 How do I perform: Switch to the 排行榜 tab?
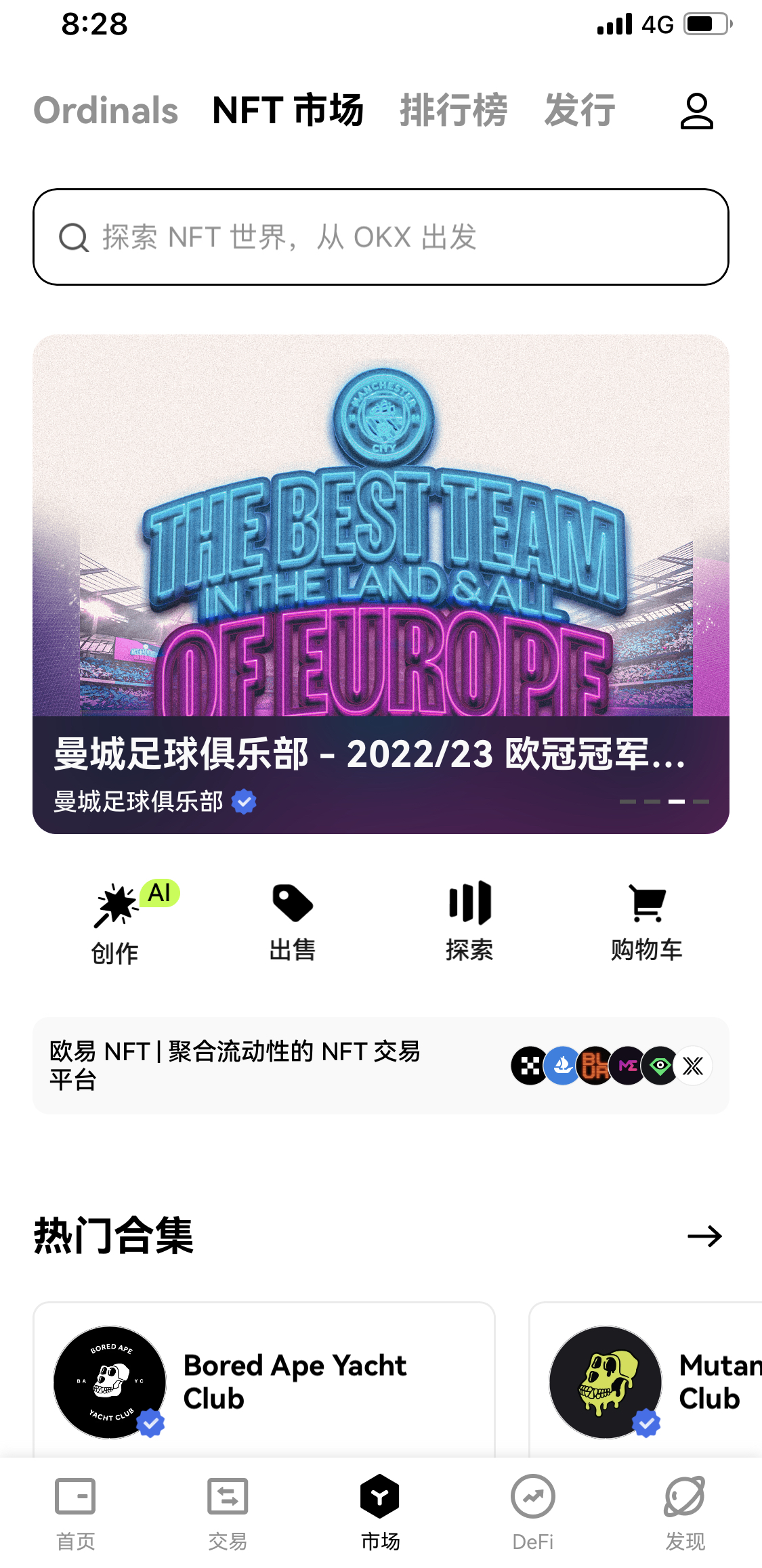(x=453, y=110)
